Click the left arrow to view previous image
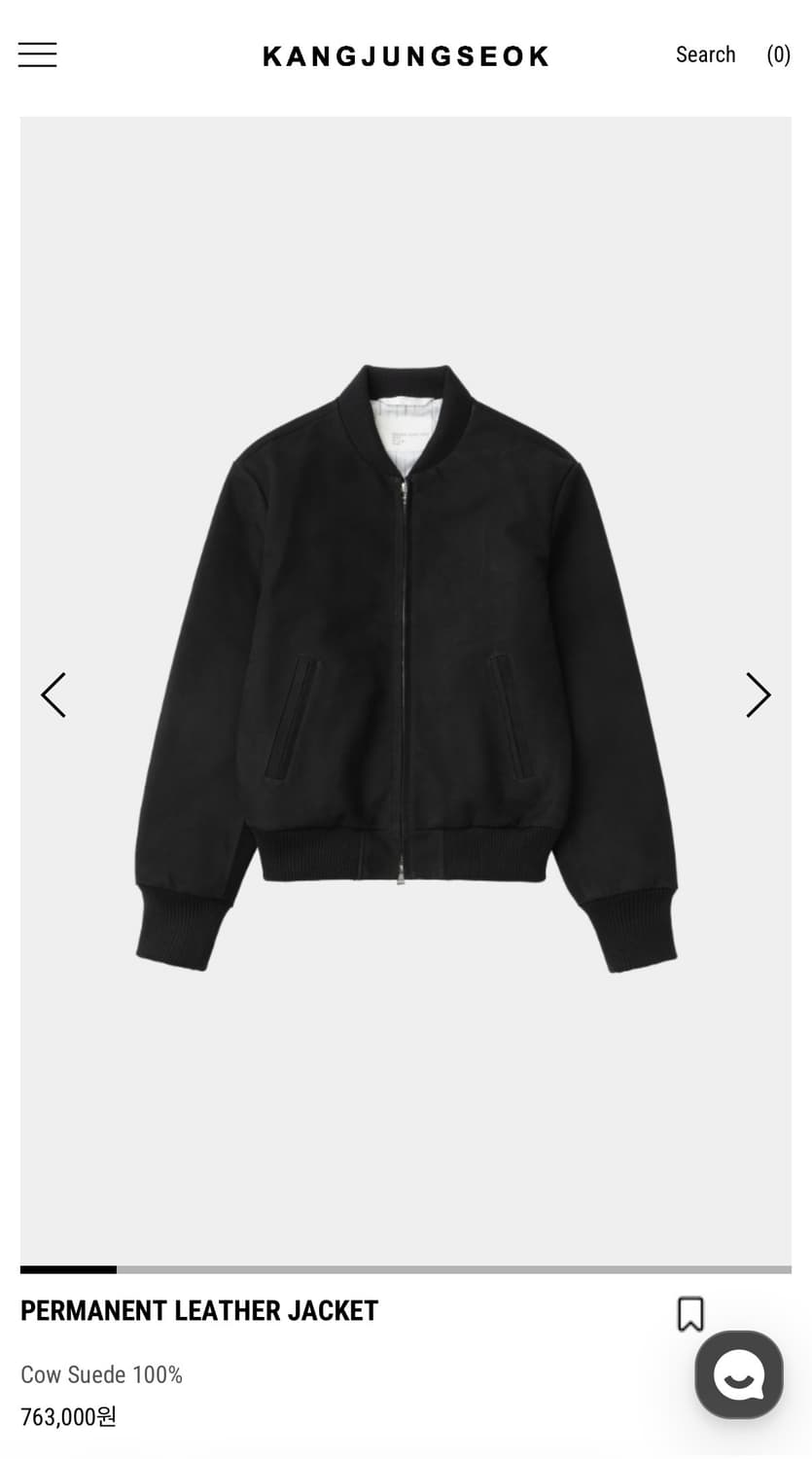Image resolution: width=812 pixels, height=1459 pixels. click(x=53, y=694)
